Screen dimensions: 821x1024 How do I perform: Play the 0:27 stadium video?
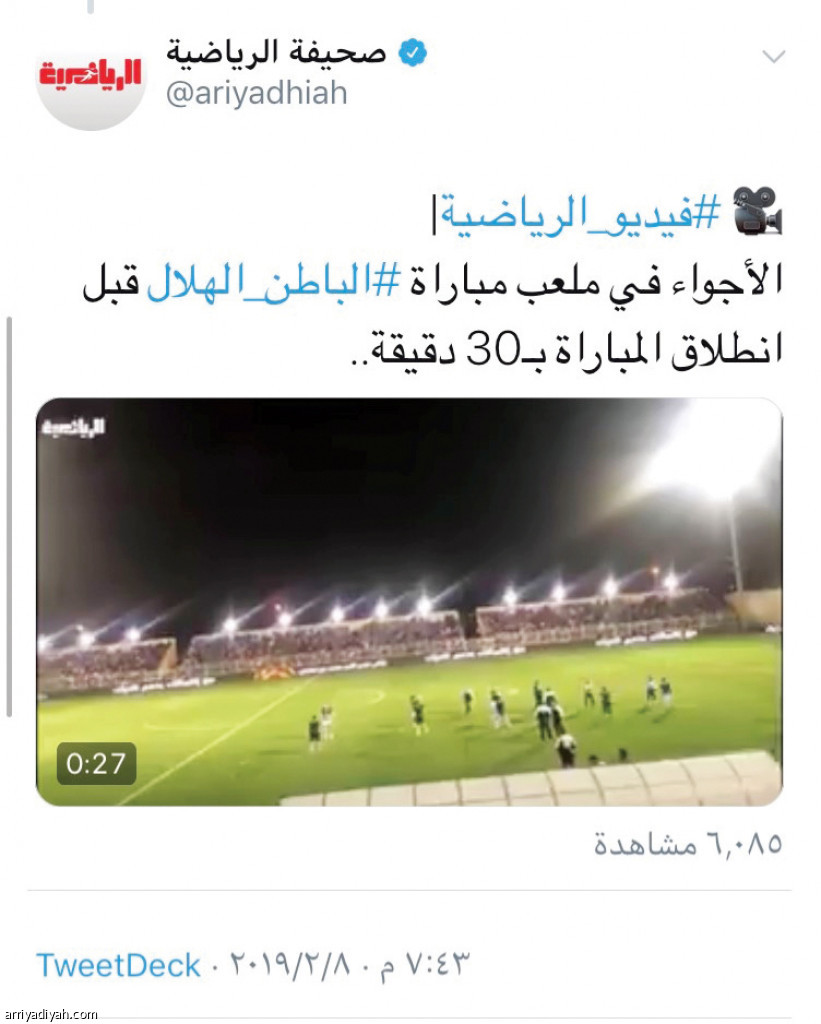pos(409,601)
